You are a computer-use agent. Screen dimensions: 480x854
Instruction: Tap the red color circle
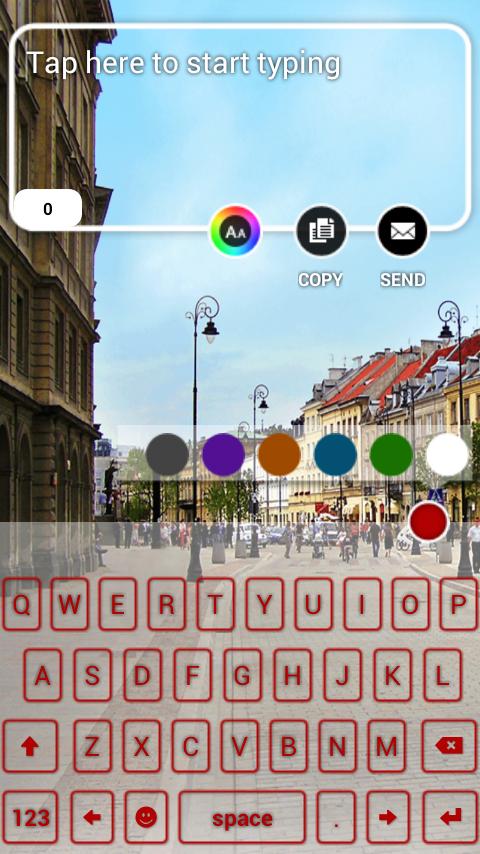pyautogui.click(x=429, y=522)
